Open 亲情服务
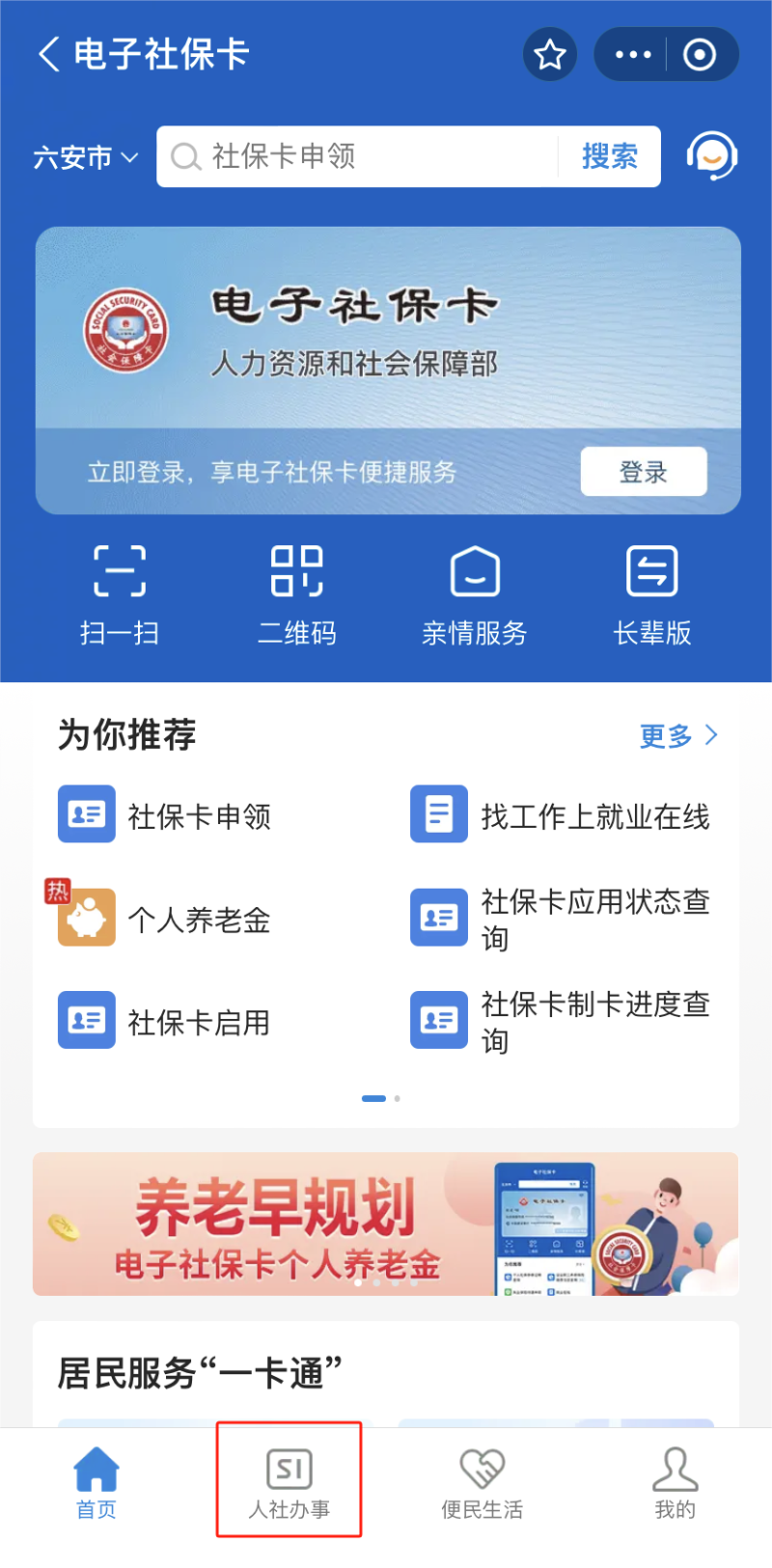The height and width of the screenshot is (1568, 772). 475,593
